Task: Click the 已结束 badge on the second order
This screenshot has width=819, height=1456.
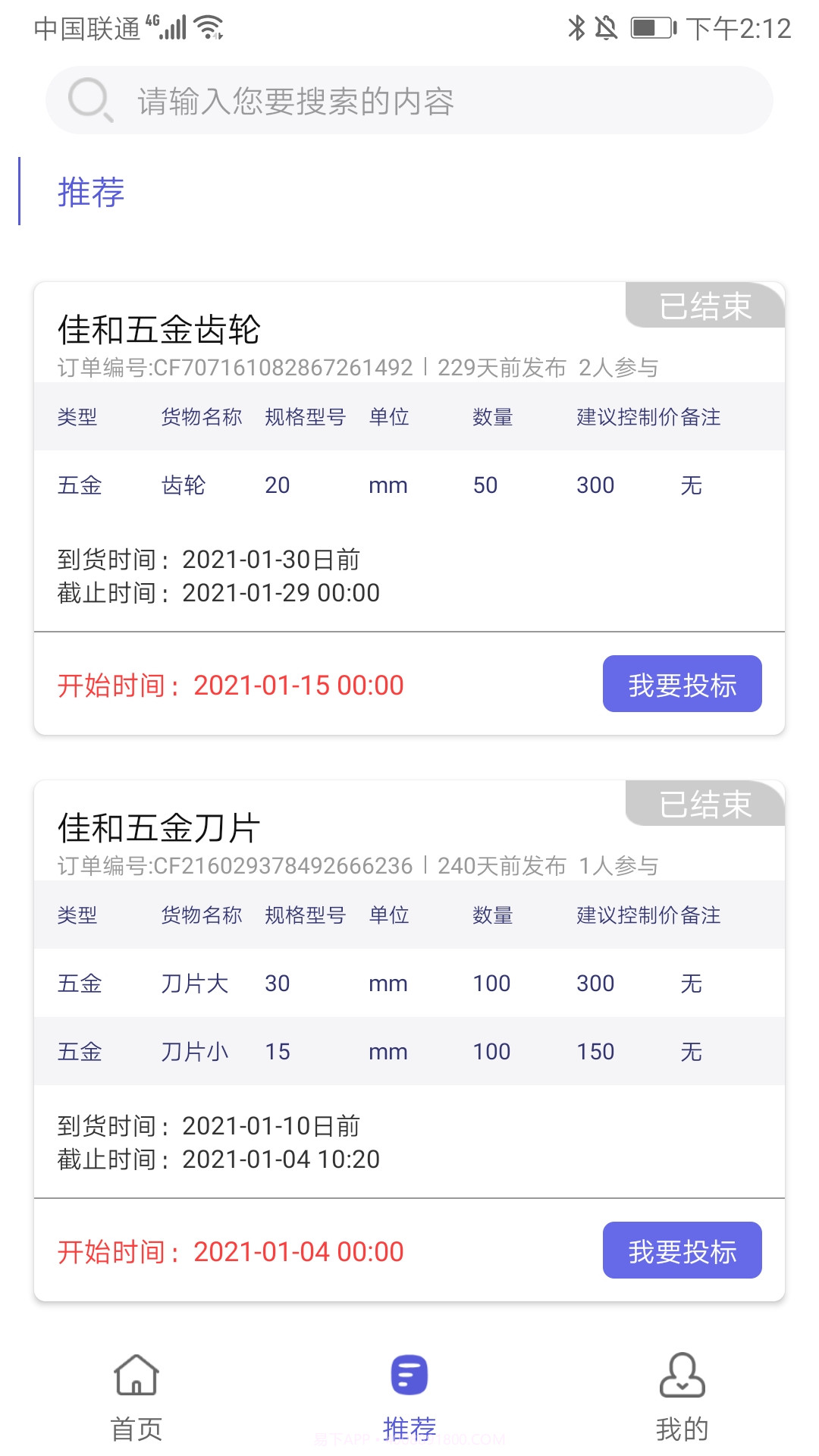Action: point(706,804)
